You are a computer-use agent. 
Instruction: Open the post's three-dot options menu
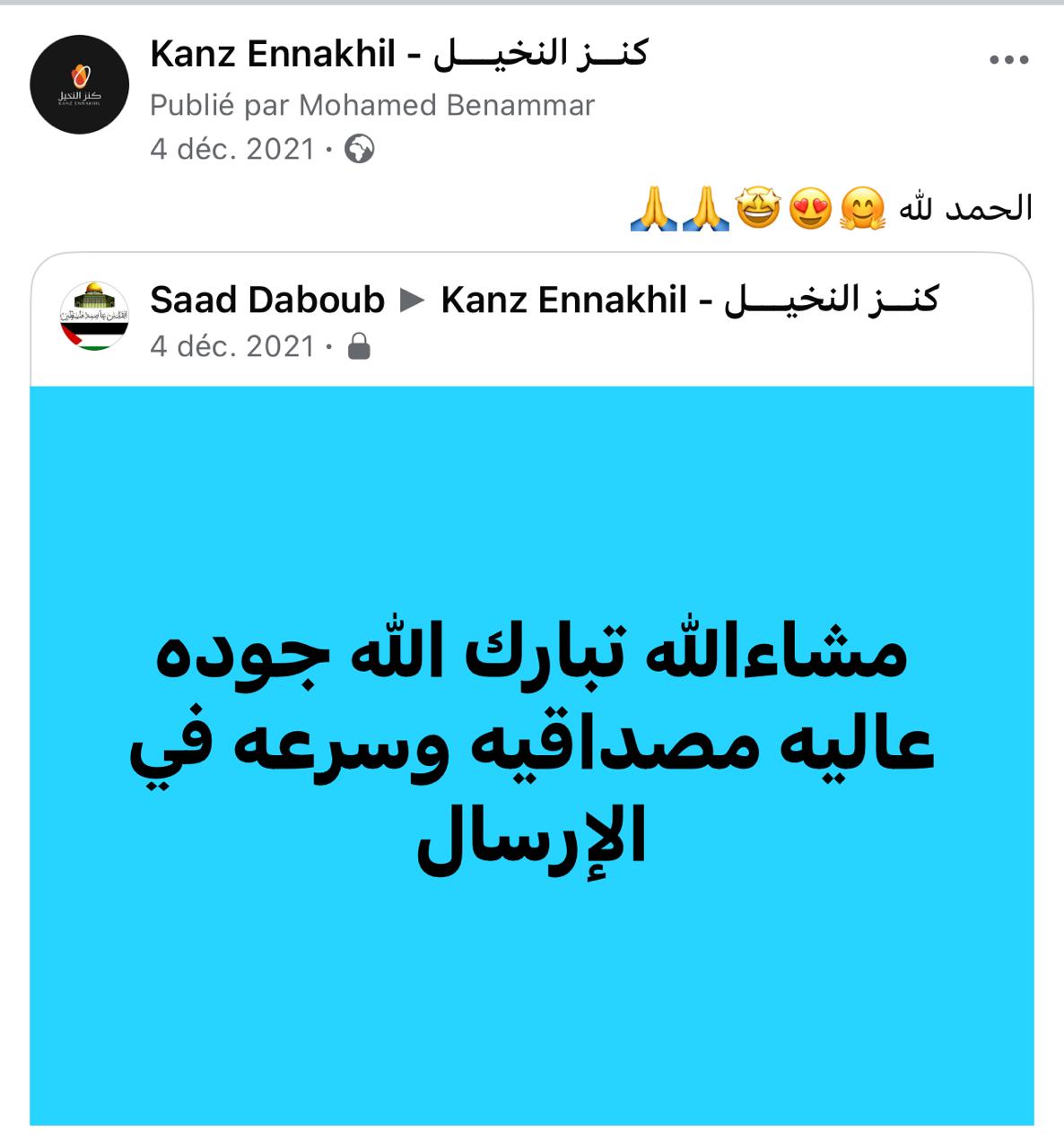(1008, 60)
